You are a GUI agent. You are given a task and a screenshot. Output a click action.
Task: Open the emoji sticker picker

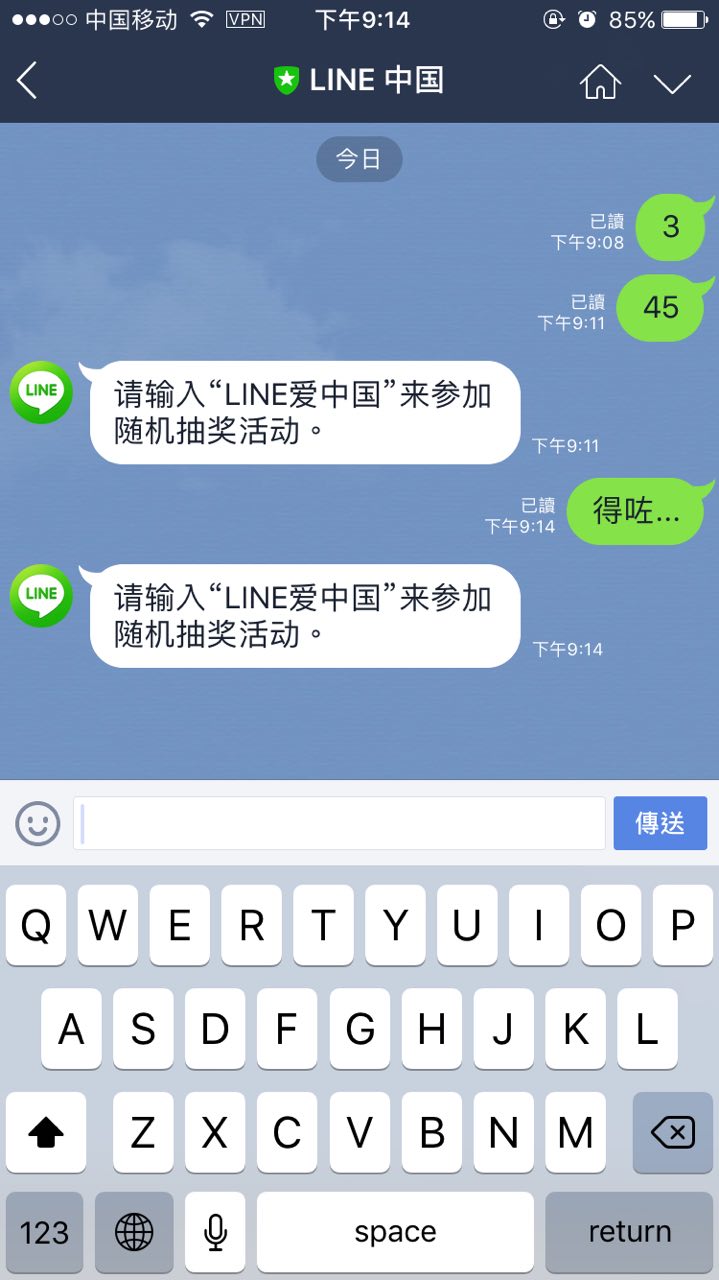[x=38, y=824]
